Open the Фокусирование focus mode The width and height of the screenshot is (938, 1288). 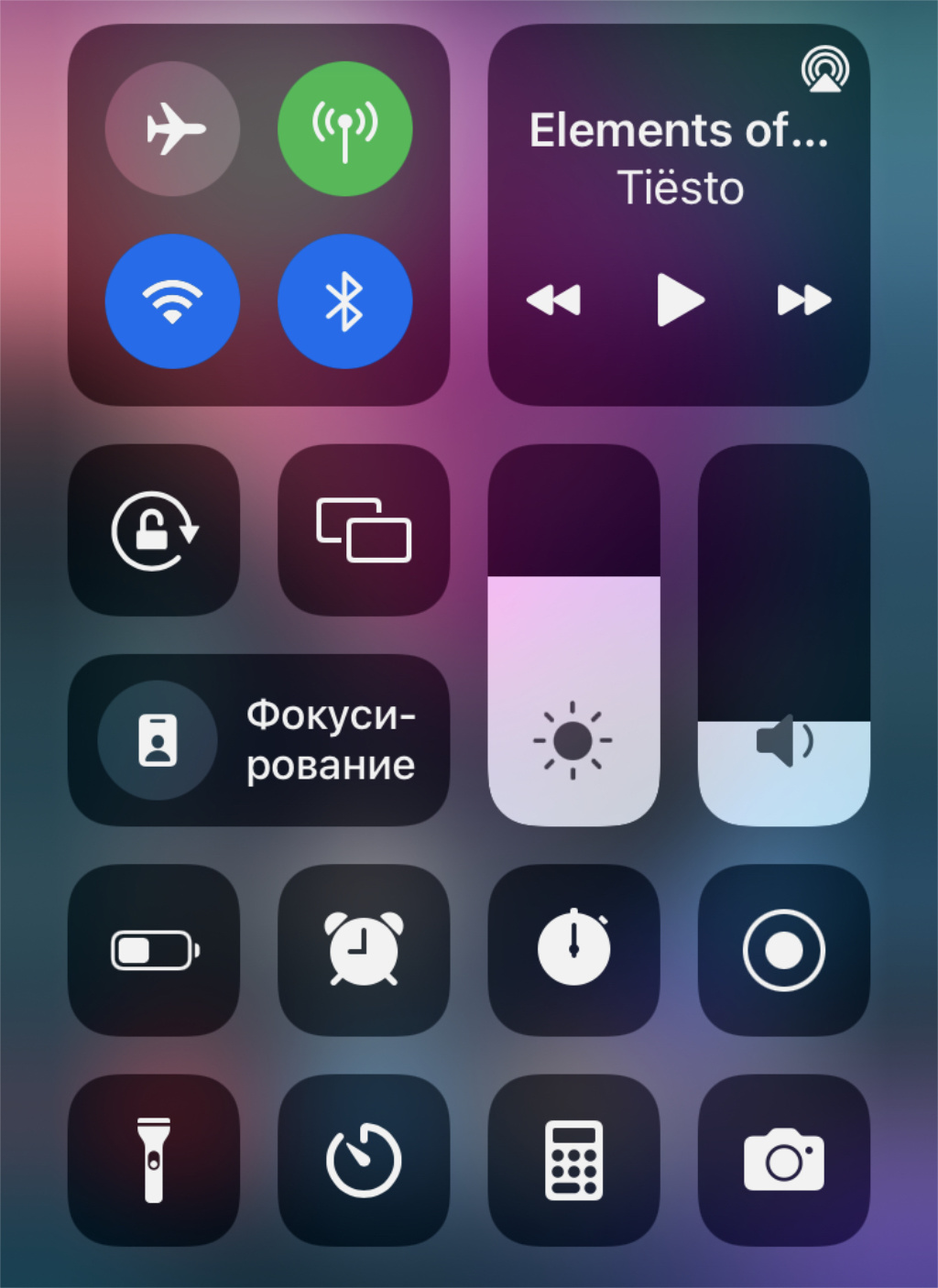[x=258, y=740]
